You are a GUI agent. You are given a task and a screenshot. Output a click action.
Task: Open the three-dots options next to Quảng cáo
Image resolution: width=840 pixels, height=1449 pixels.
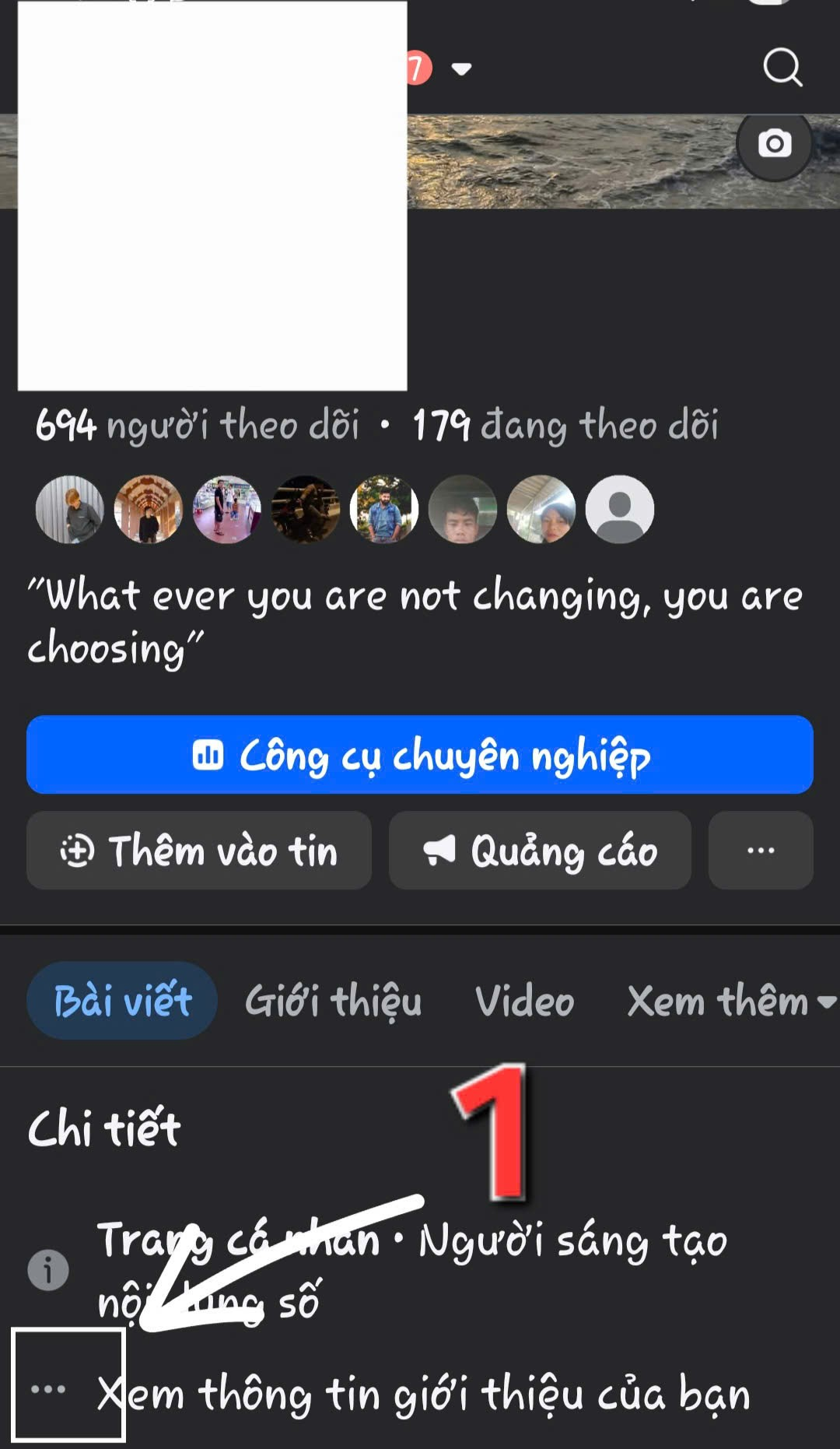[x=760, y=851]
